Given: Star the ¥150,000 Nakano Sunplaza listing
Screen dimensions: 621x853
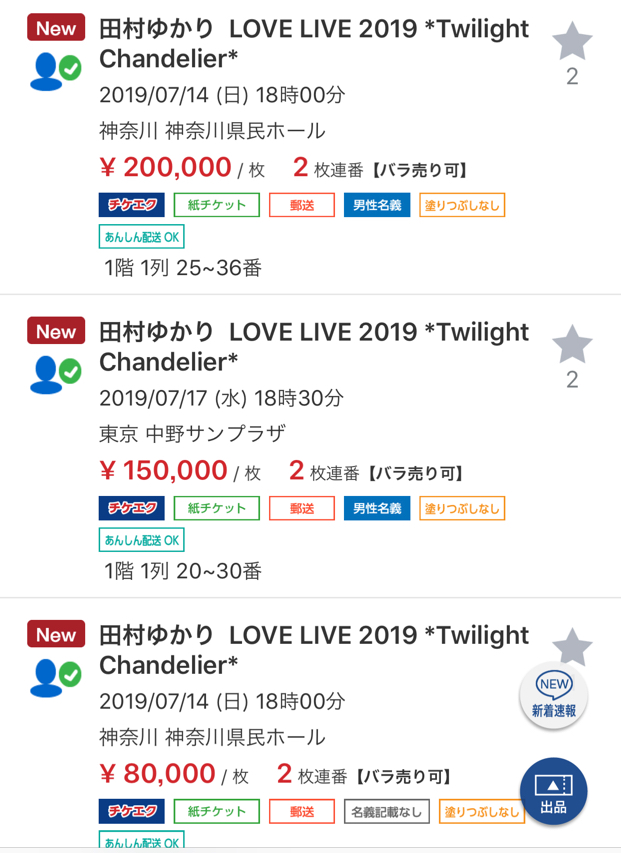Looking at the screenshot, I should click(572, 346).
